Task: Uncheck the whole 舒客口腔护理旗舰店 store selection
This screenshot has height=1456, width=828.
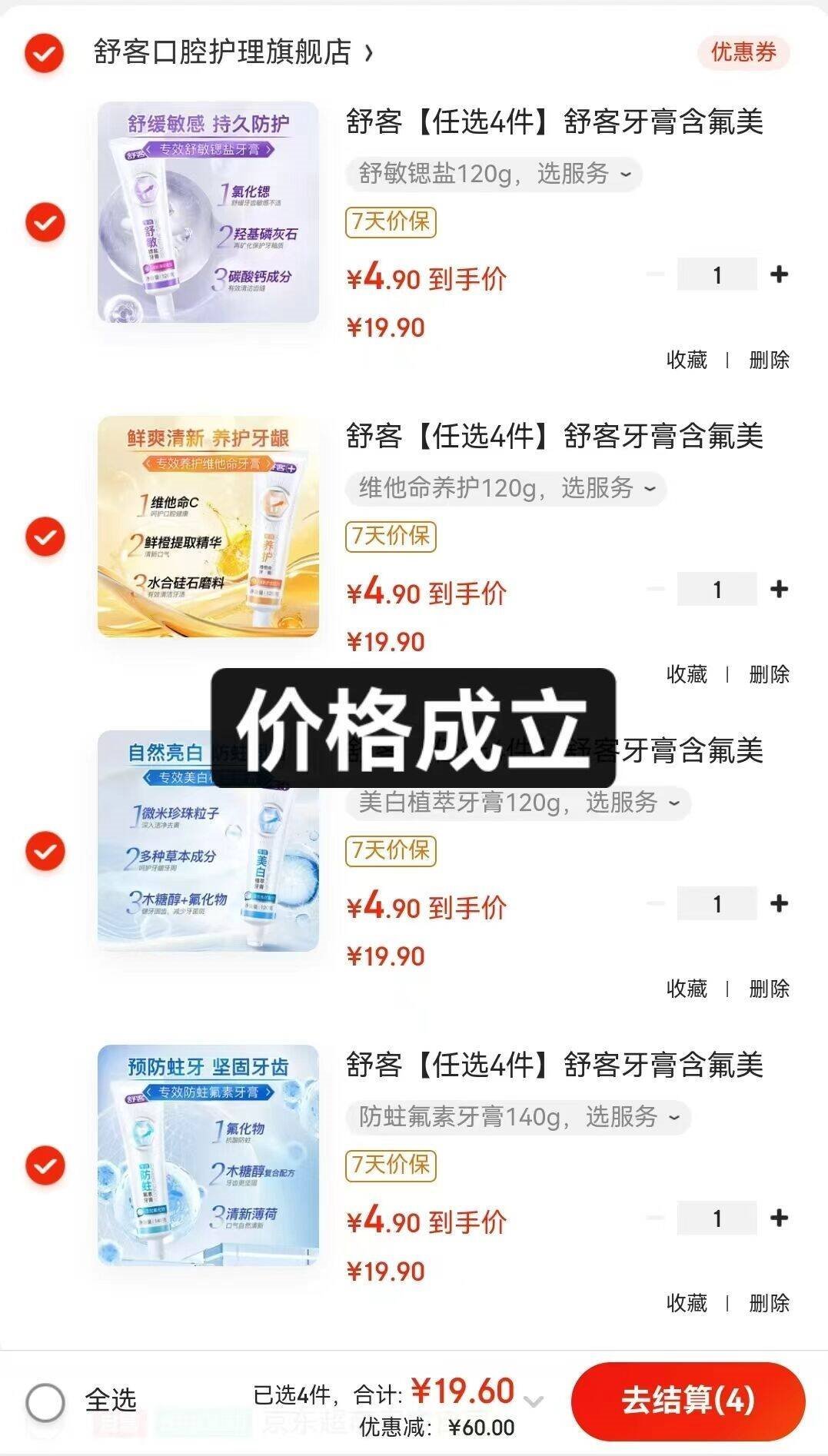Action: pyautogui.click(x=45, y=52)
